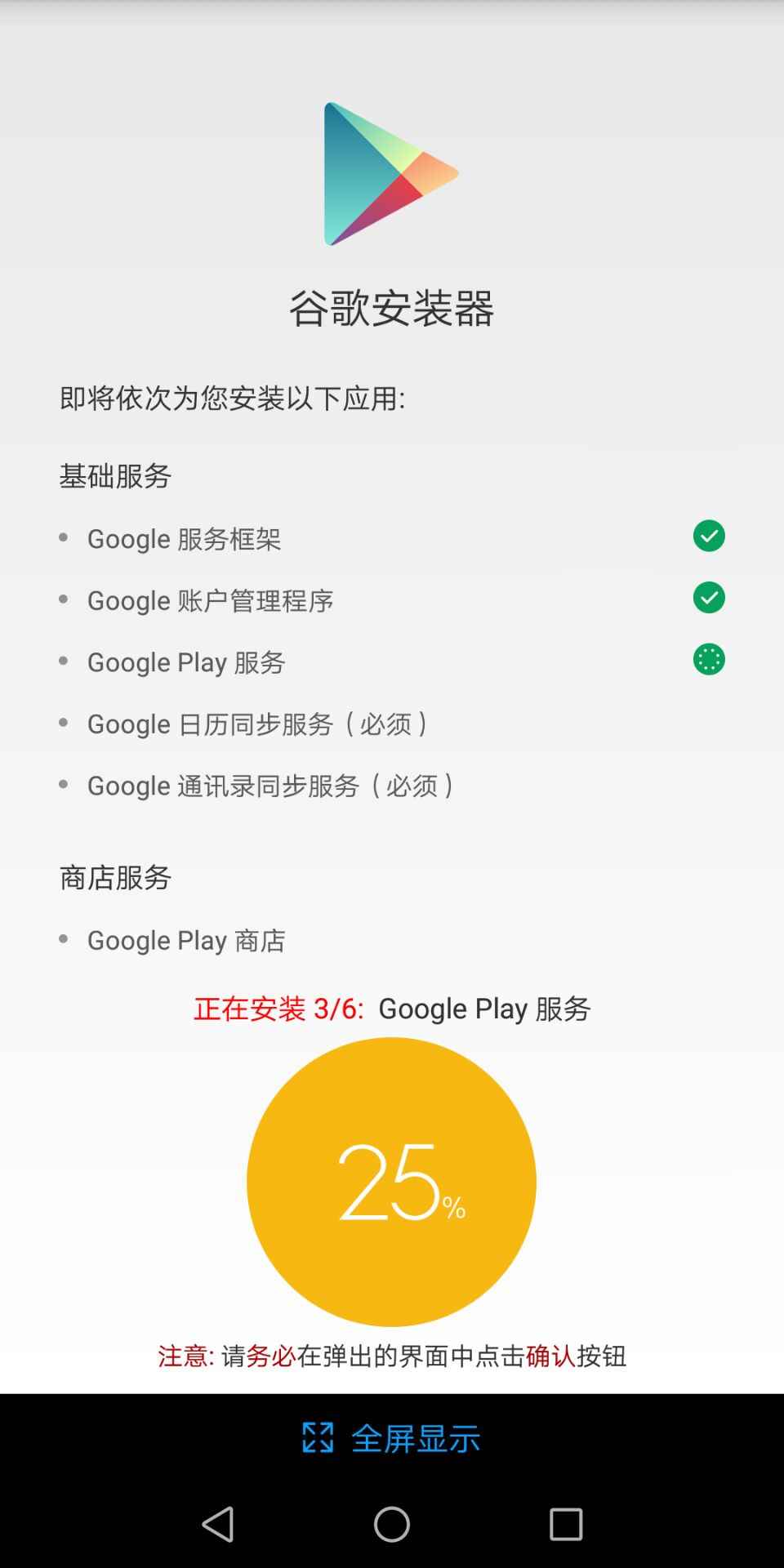Viewport: 784px width, 1568px height.
Task: Click the Google Play 商店 item
Action: 186,941
